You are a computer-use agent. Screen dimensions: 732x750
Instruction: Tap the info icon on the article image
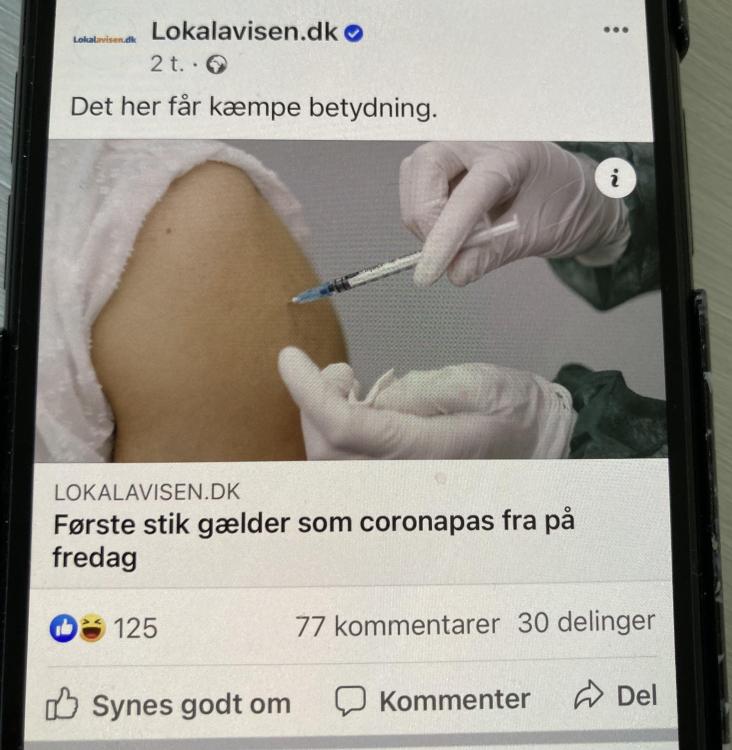[x=615, y=179]
